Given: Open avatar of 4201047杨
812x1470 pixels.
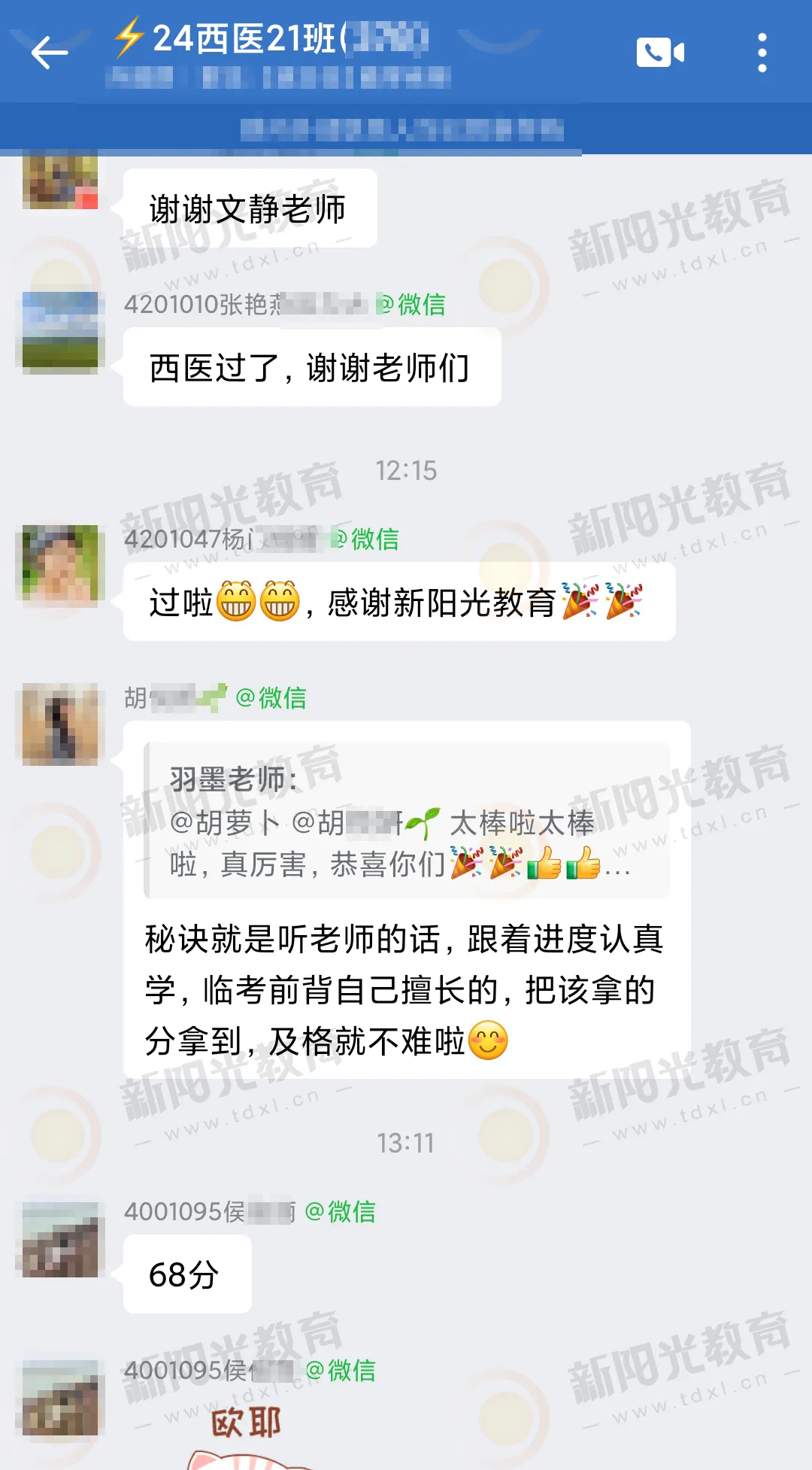Looking at the screenshot, I should click(x=60, y=566).
